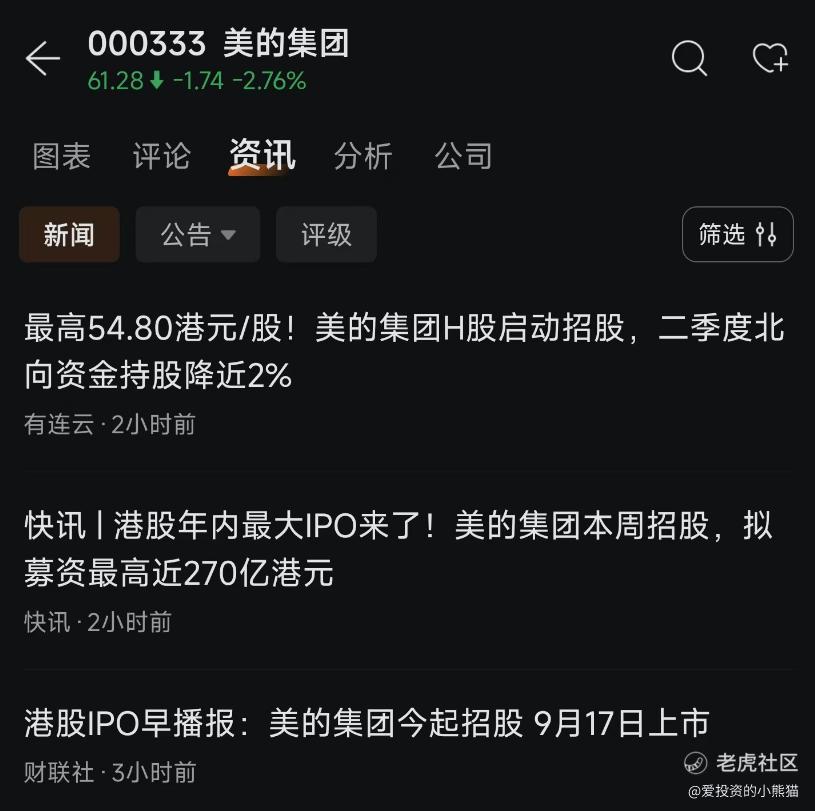This screenshot has height=811, width=815.
Task: Expand the 公告 dropdown chip
Action: click(198, 234)
